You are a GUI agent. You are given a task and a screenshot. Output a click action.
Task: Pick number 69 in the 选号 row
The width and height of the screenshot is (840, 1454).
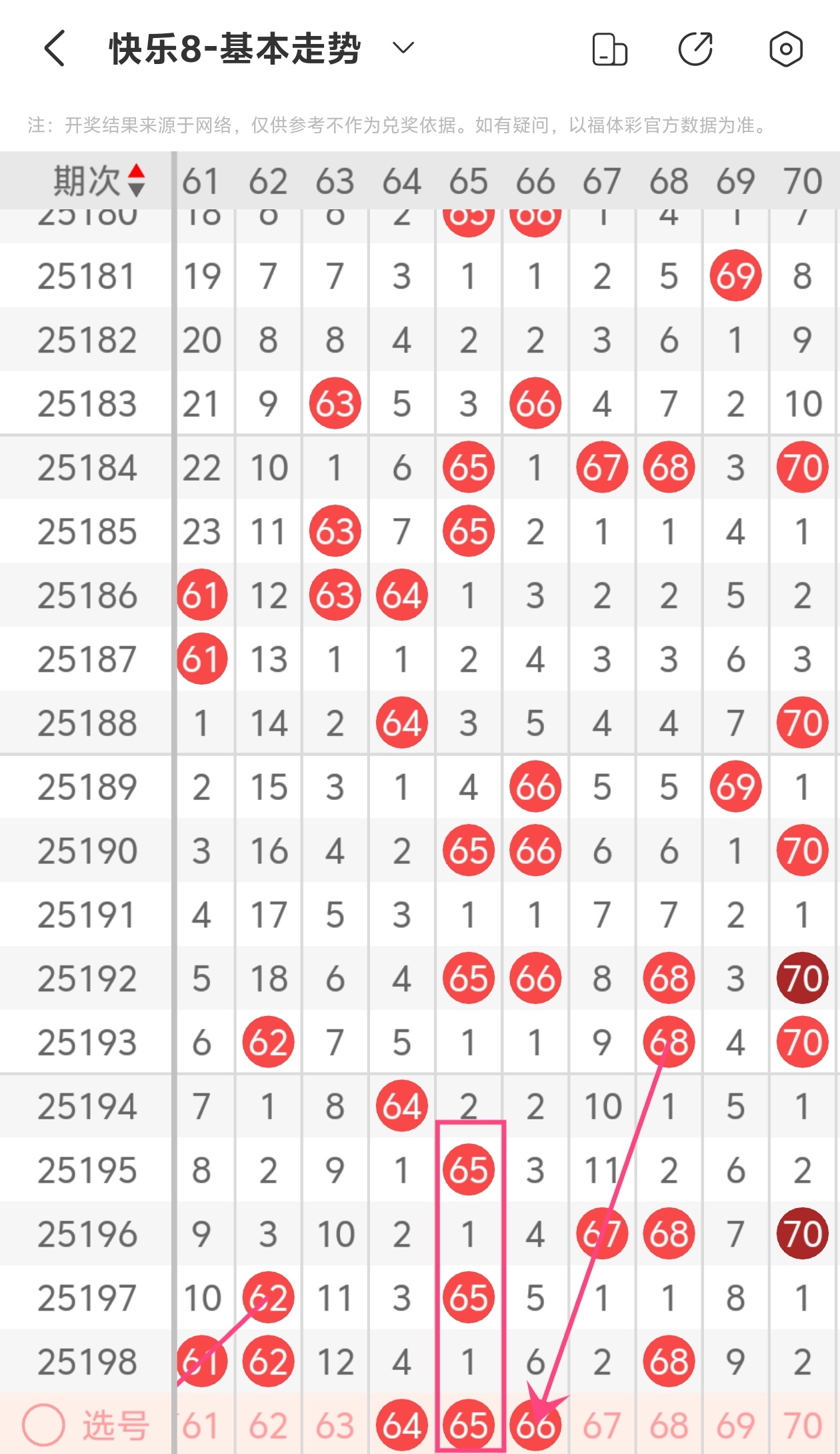click(735, 1425)
